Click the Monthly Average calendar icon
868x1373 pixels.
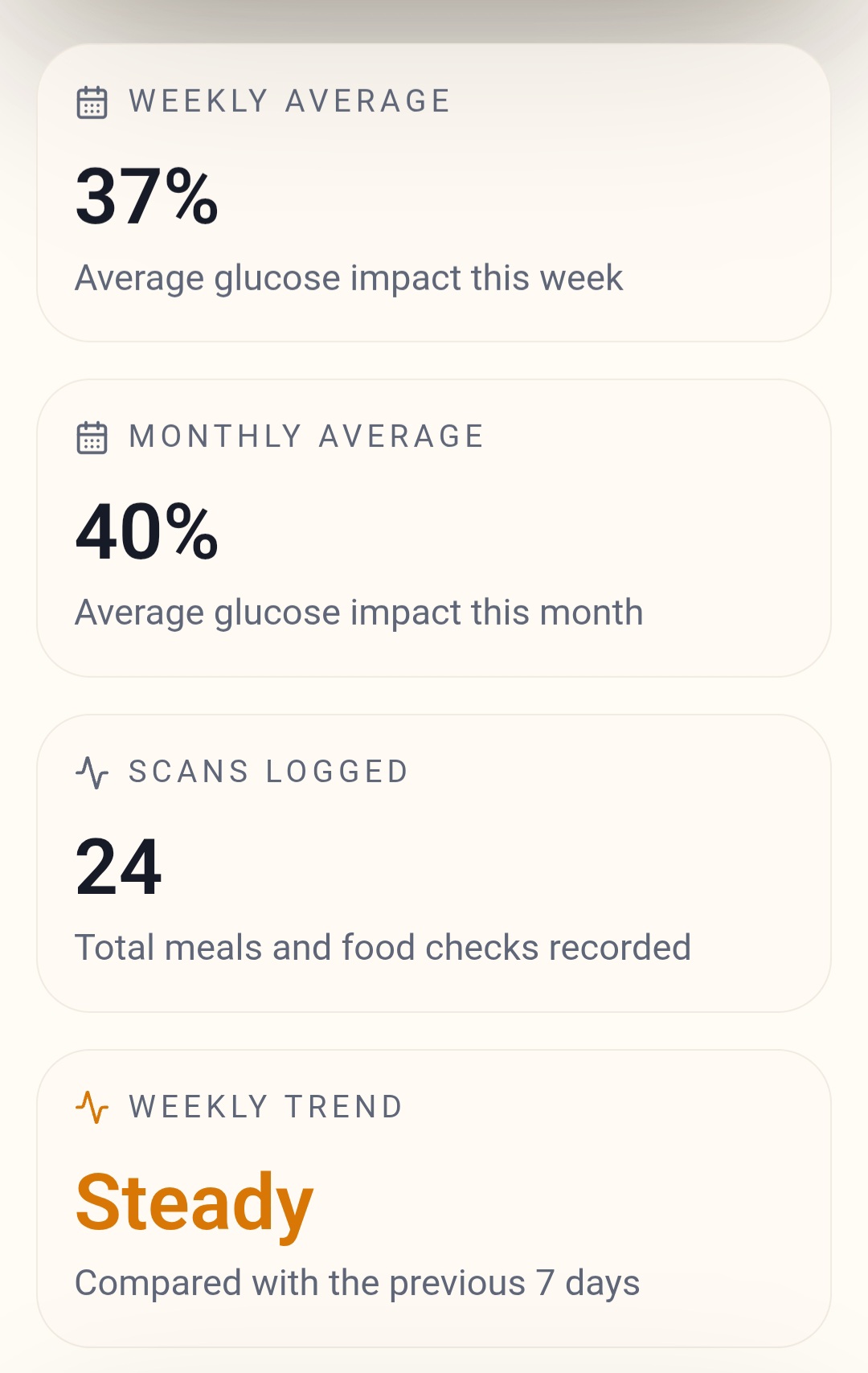(x=91, y=436)
